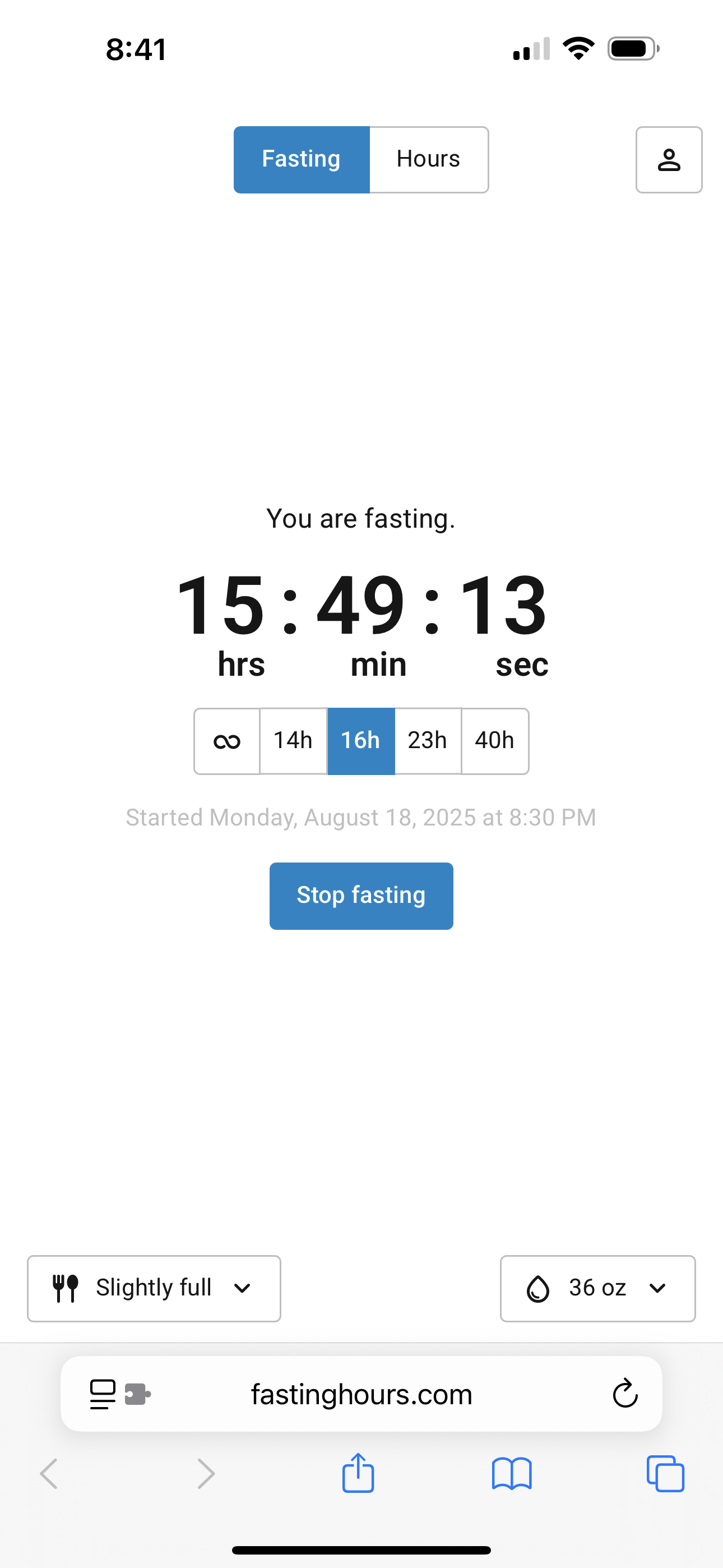Show all open Safari tabs
This screenshot has height=1568, width=723.
point(665,1473)
